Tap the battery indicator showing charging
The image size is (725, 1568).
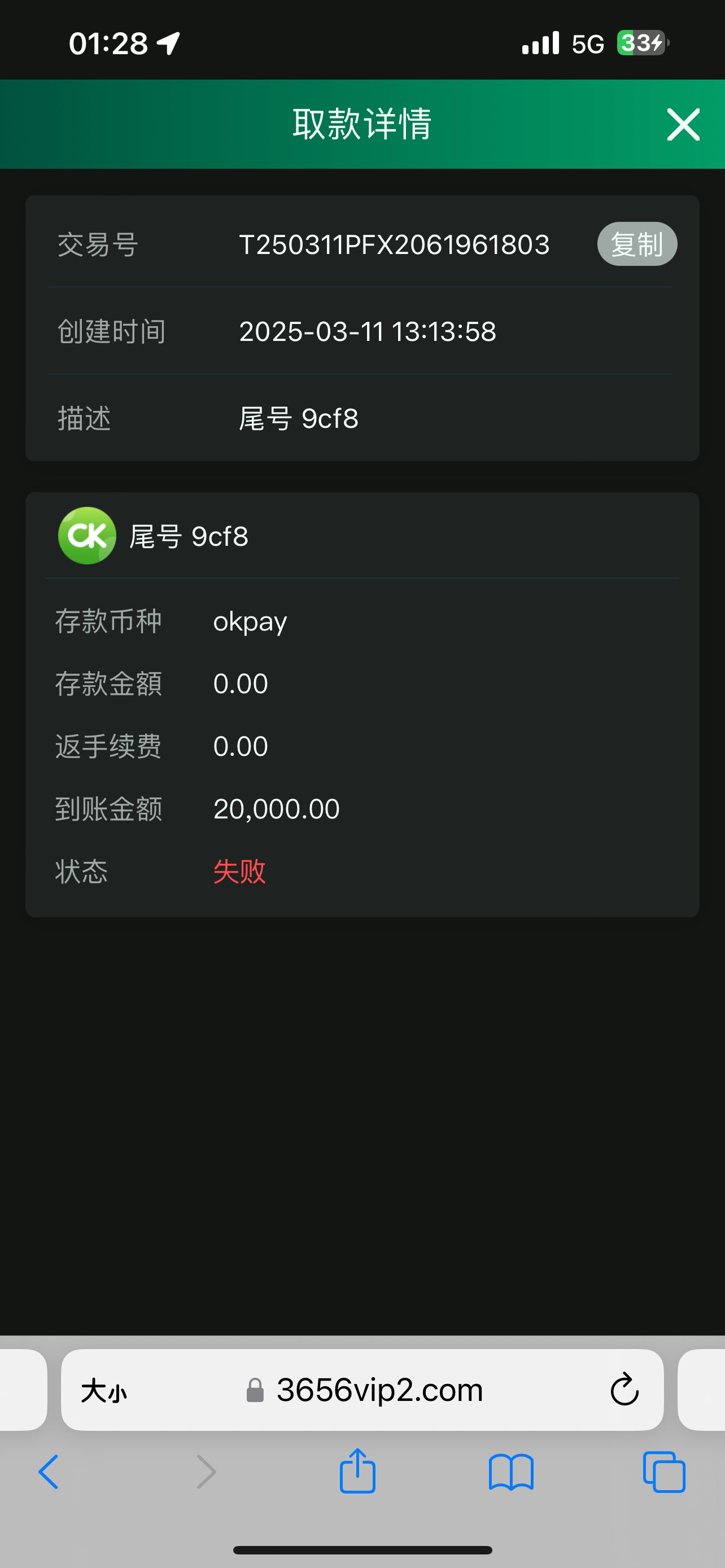[x=640, y=42]
